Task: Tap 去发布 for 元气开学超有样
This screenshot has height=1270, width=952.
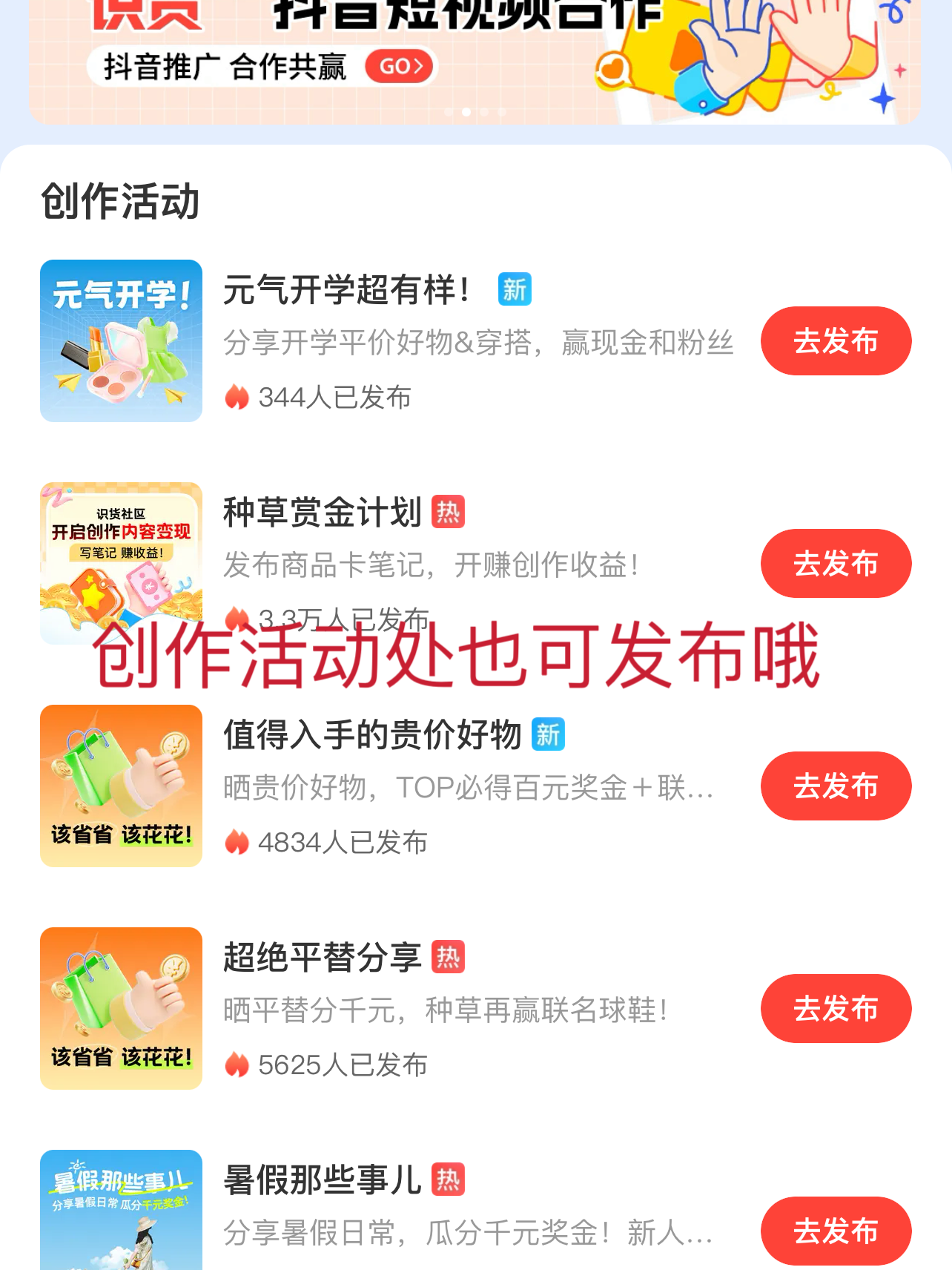Action: click(x=836, y=341)
